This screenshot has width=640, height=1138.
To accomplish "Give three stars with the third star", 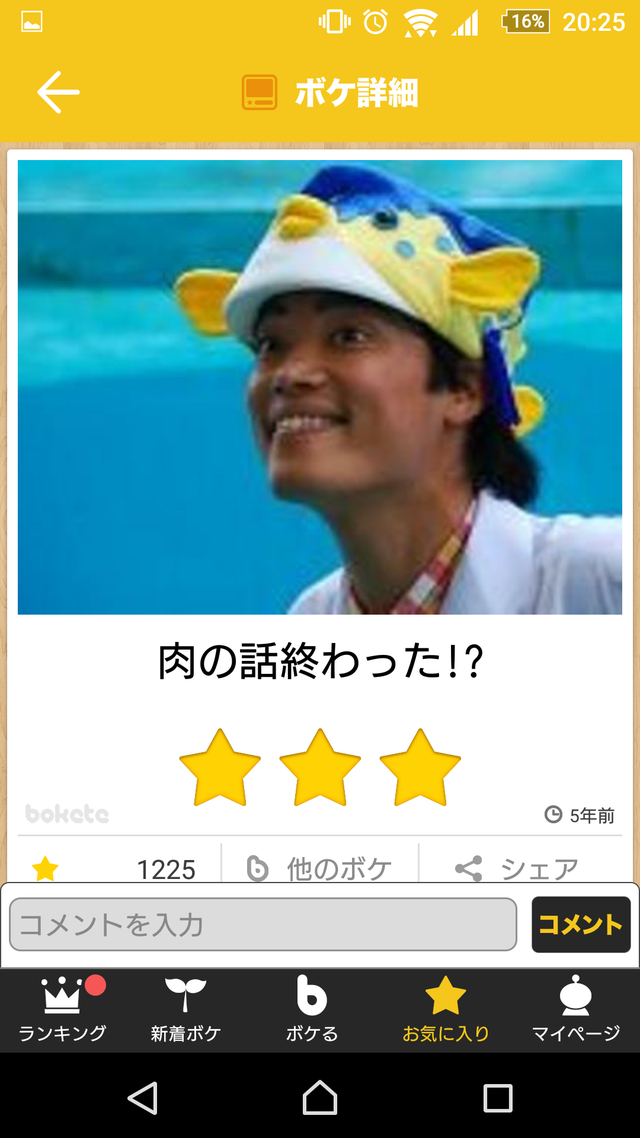I will (x=420, y=767).
